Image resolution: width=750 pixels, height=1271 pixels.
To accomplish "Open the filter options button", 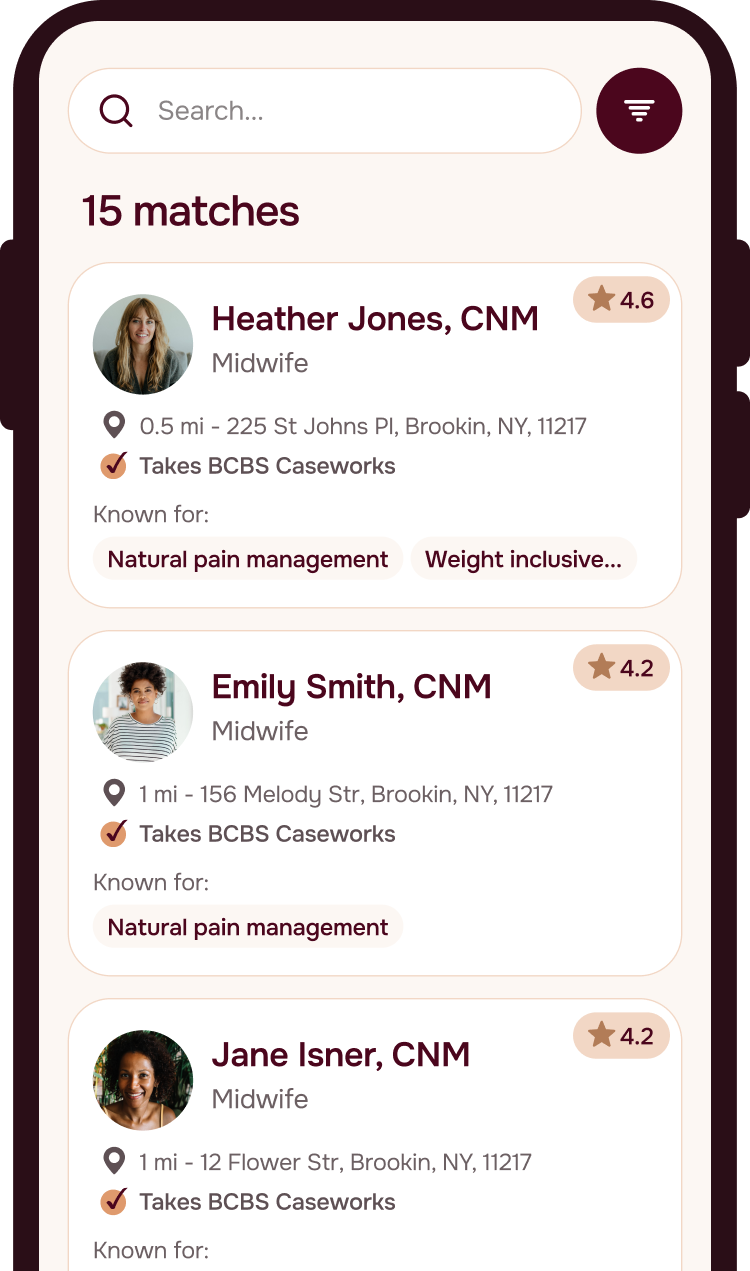I will coord(639,111).
